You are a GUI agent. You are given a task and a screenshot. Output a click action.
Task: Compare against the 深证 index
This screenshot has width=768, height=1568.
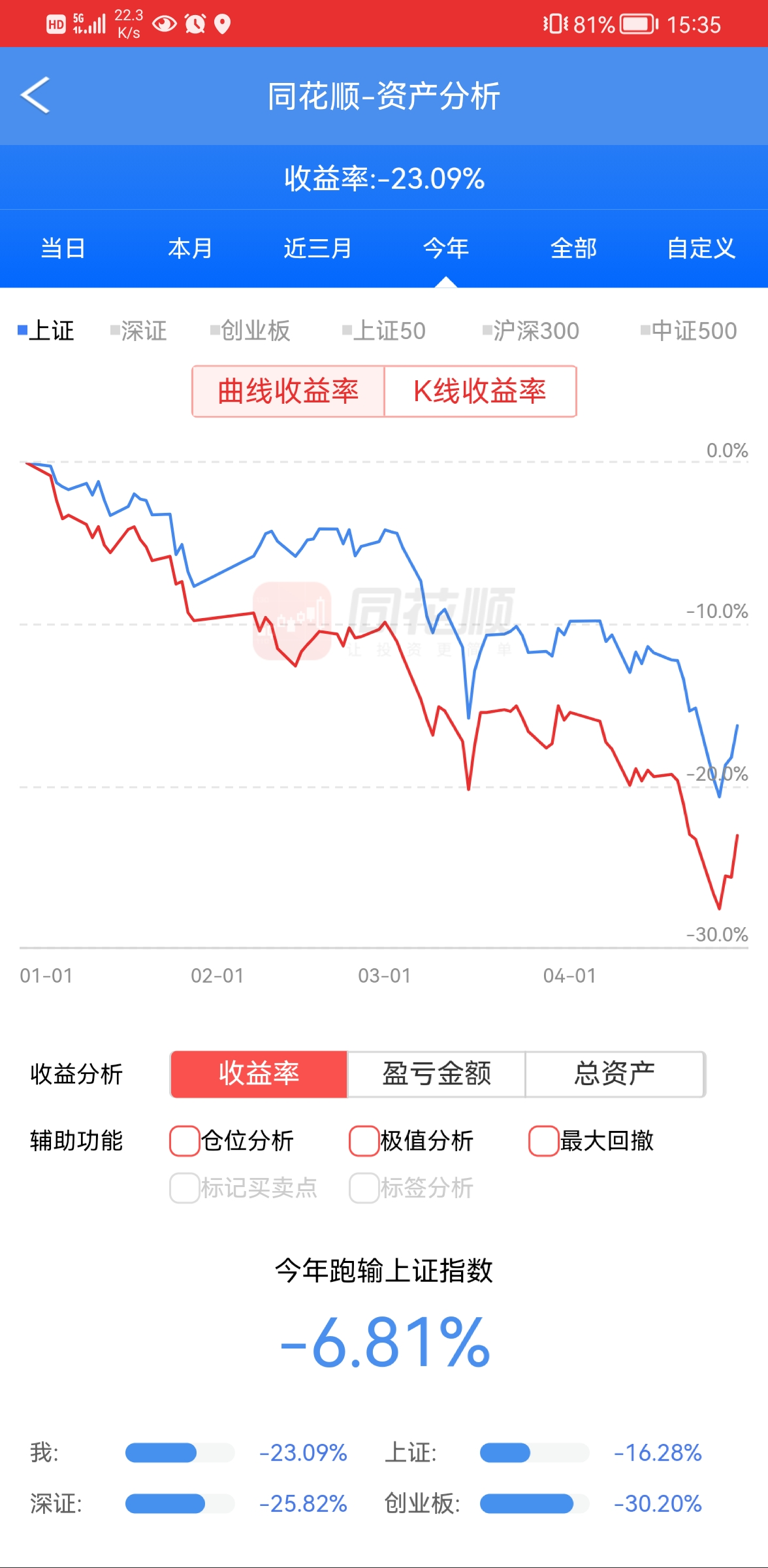(138, 331)
